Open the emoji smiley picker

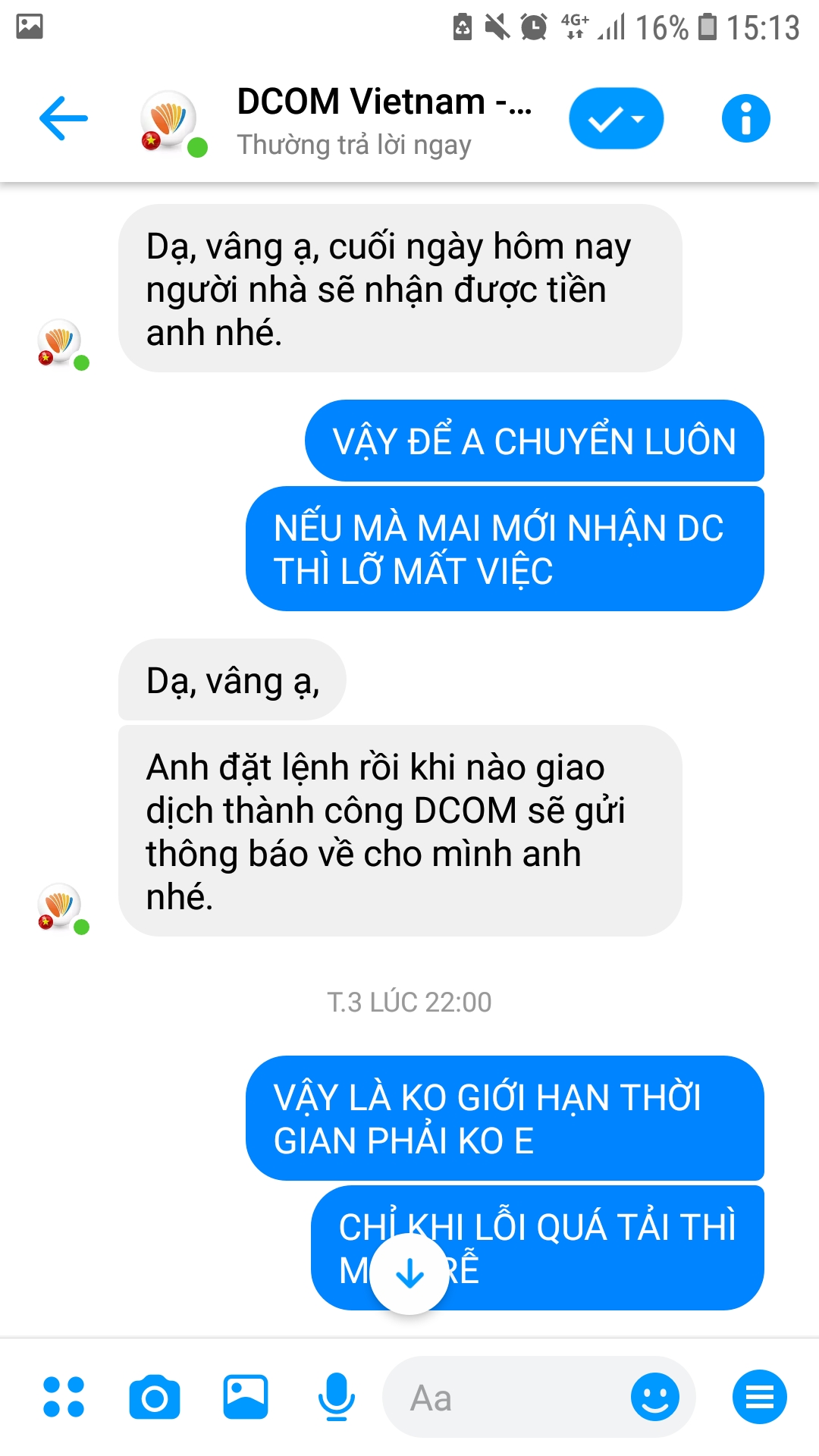[x=654, y=1397]
